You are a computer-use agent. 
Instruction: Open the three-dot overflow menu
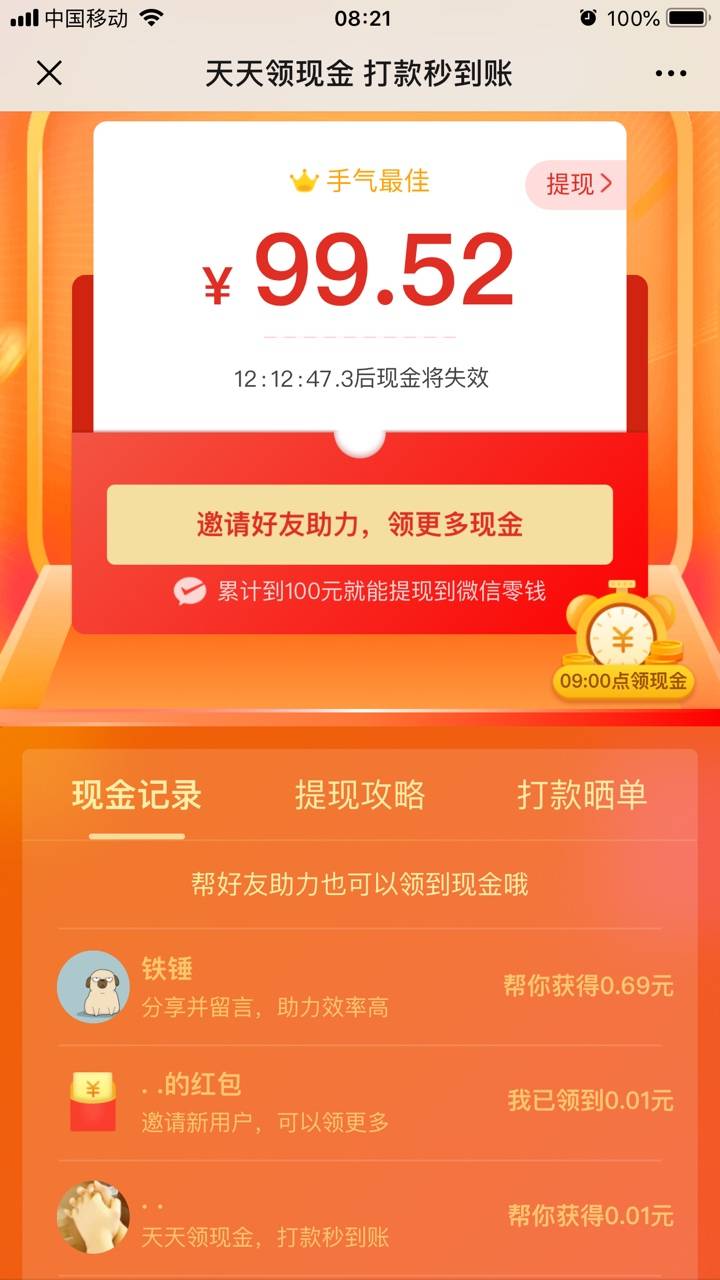[x=670, y=73]
